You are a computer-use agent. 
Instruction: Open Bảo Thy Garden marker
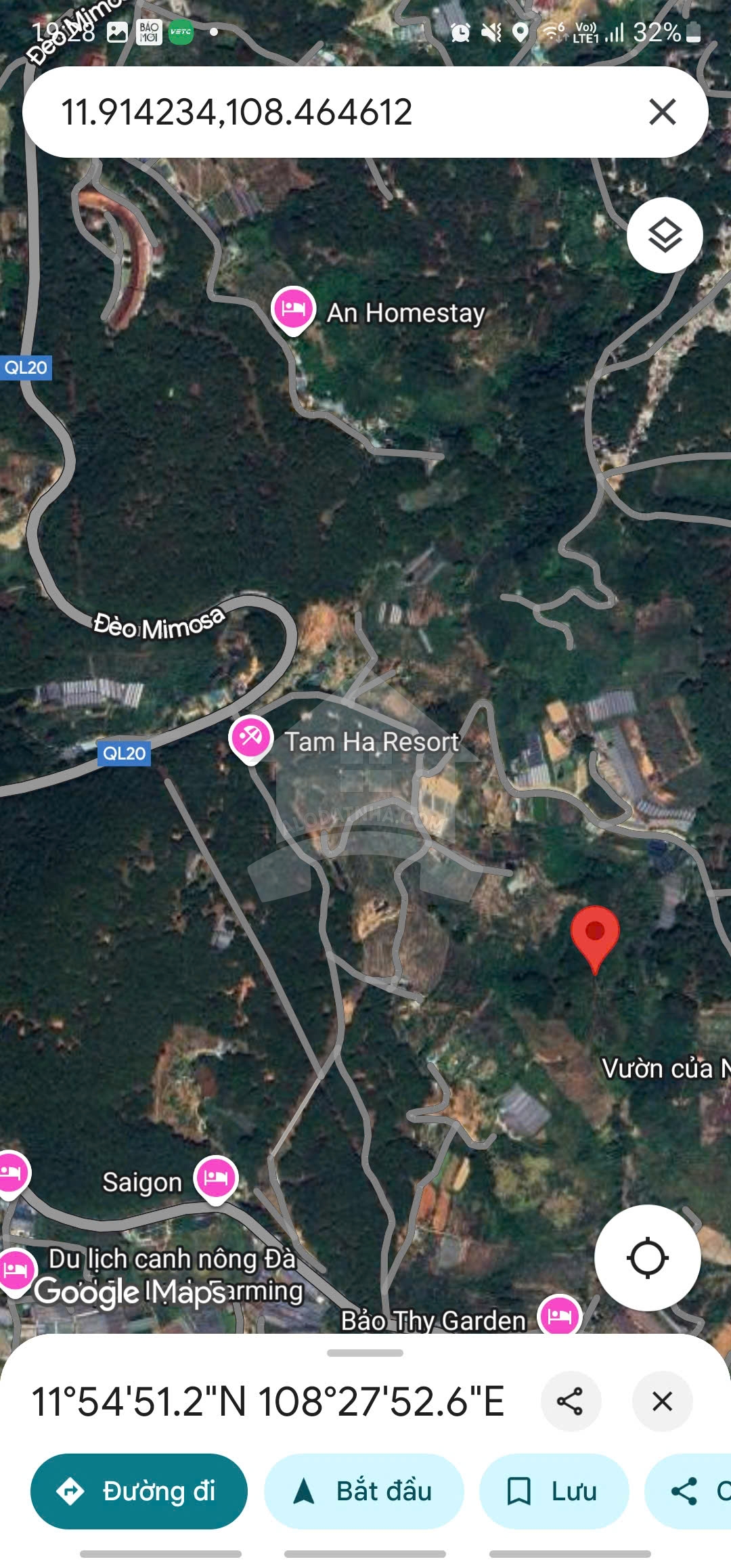(x=559, y=1315)
